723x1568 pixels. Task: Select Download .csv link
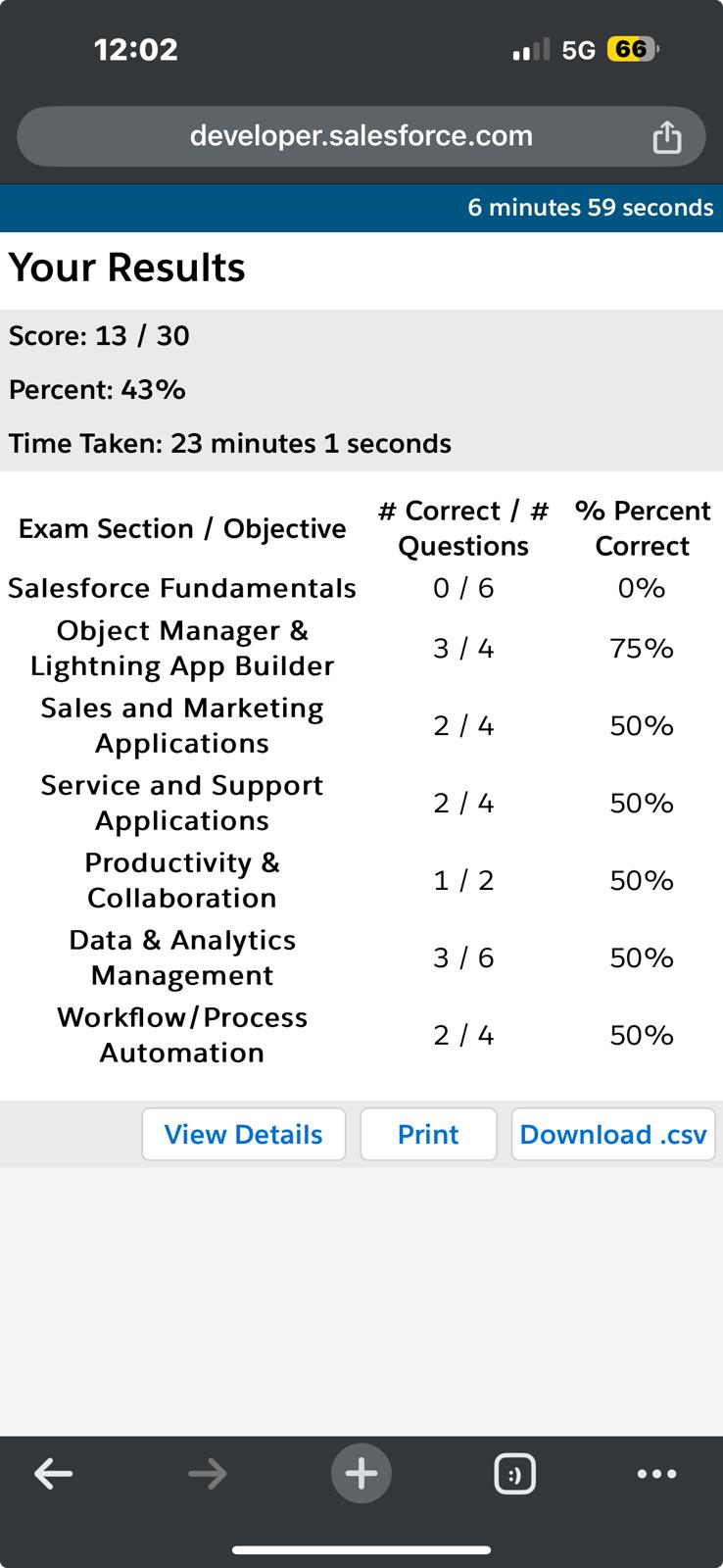click(x=613, y=1134)
